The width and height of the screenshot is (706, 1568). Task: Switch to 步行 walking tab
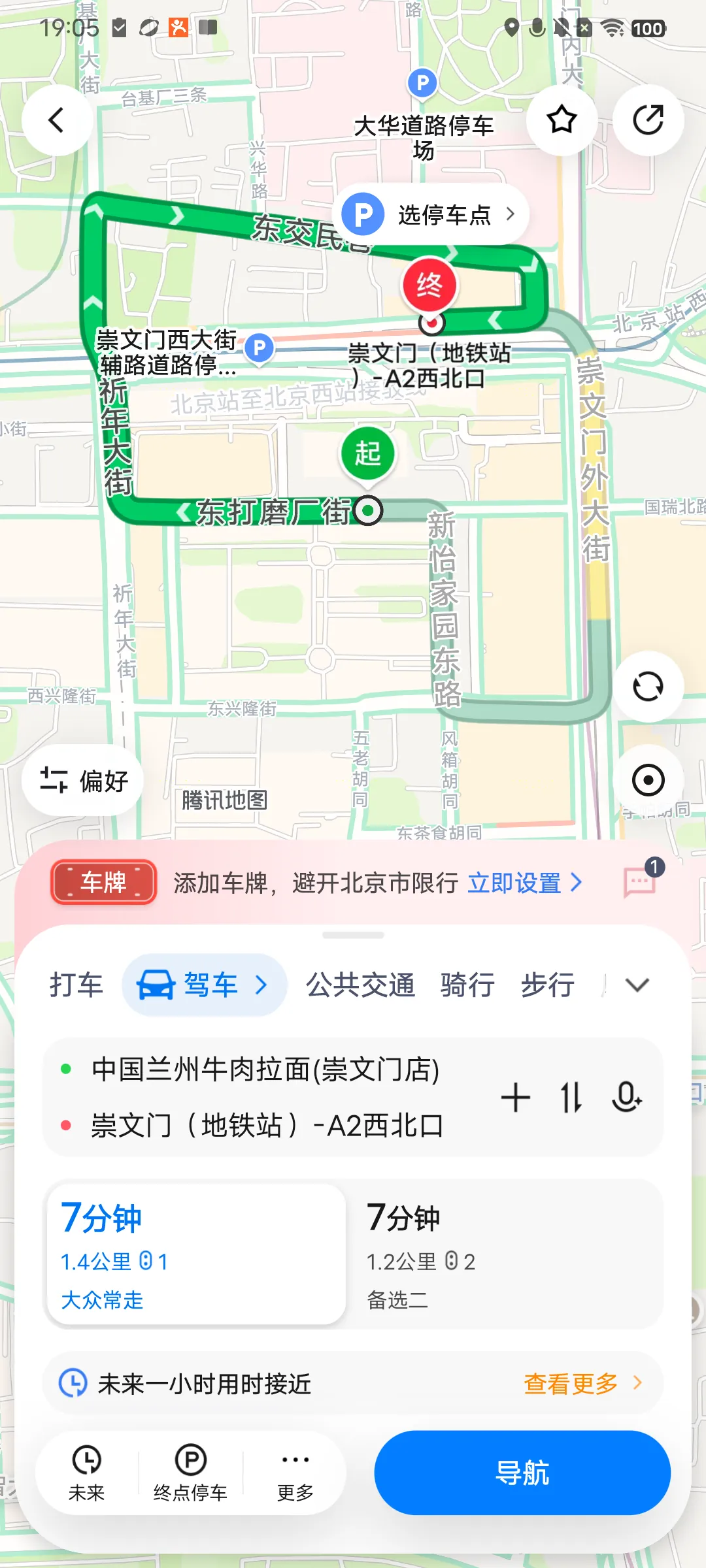coord(548,985)
